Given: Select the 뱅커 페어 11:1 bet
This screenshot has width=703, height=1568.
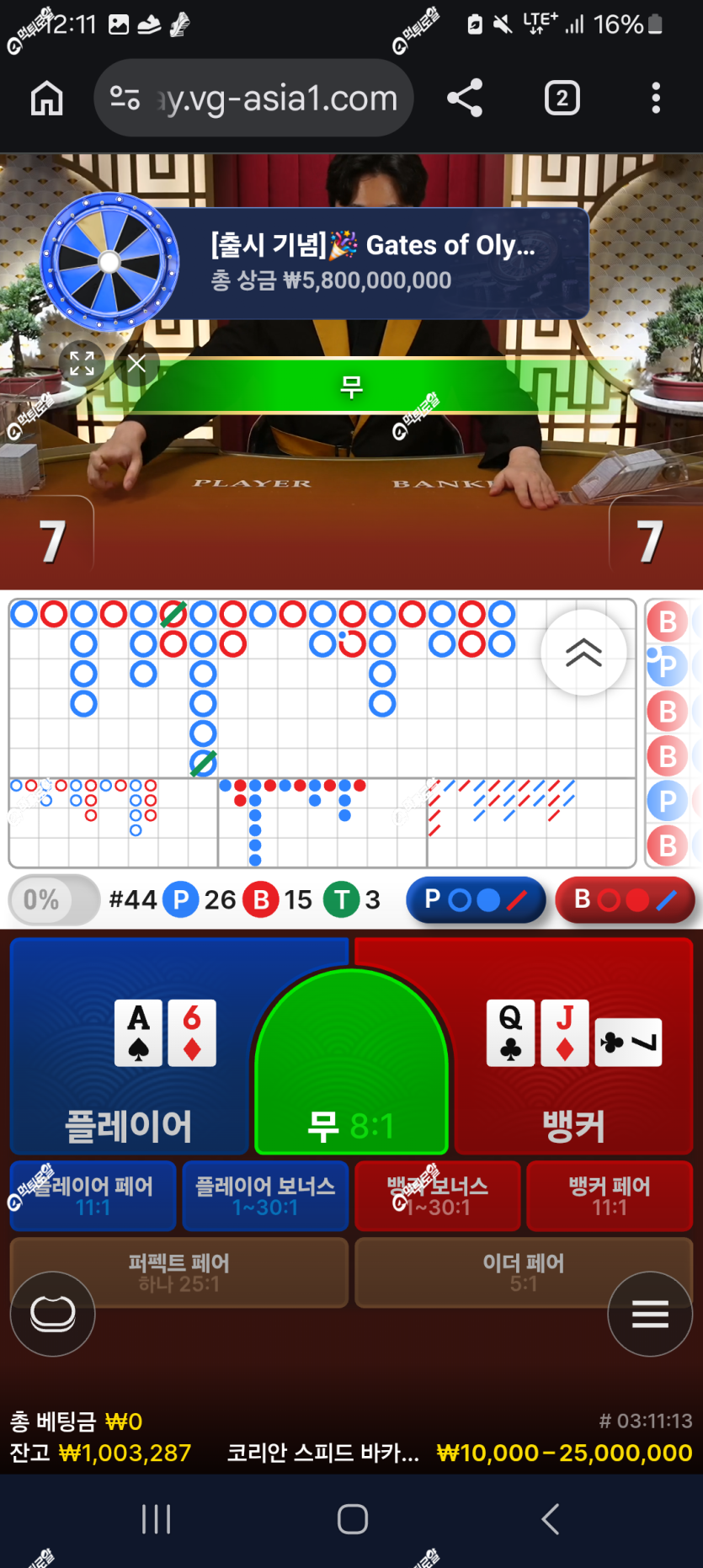Looking at the screenshot, I should pyautogui.click(x=610, y=1196).
